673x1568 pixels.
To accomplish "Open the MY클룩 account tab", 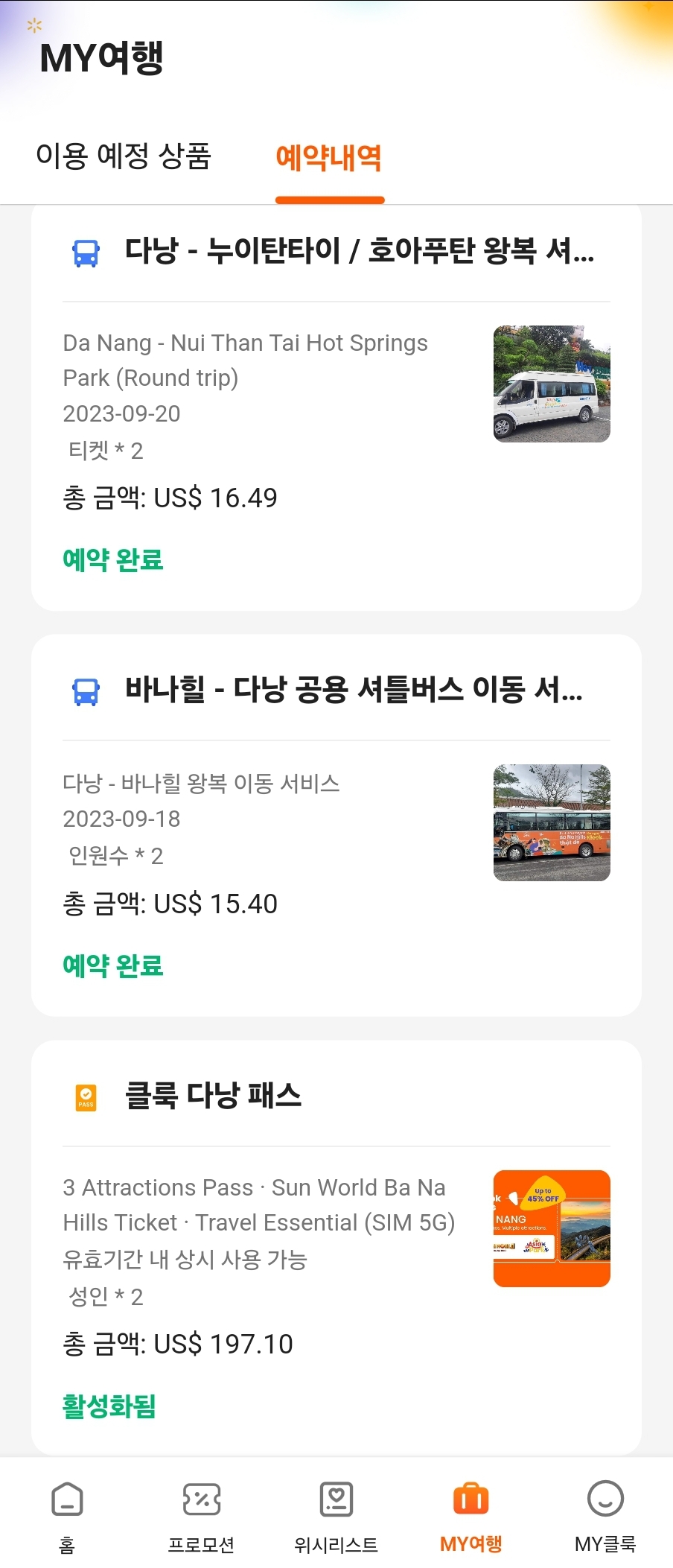I will pos(605,1514).
